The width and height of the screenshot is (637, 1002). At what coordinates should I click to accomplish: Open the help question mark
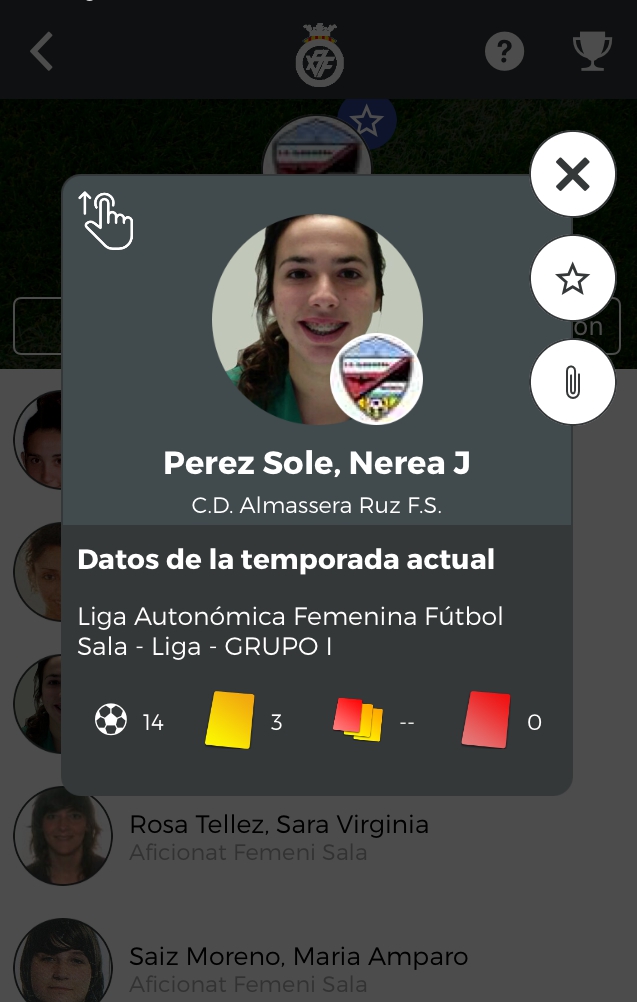tap(504, 51)
